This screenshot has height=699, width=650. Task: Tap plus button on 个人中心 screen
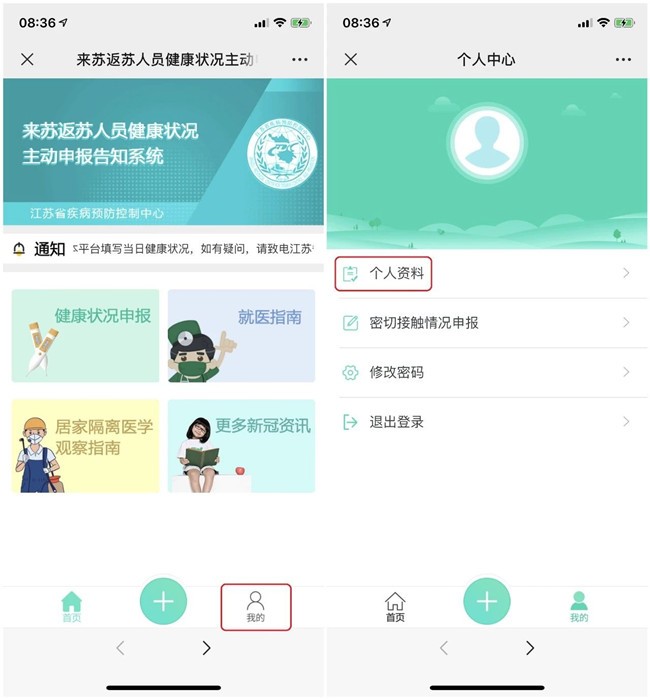(x=487, y=601)
